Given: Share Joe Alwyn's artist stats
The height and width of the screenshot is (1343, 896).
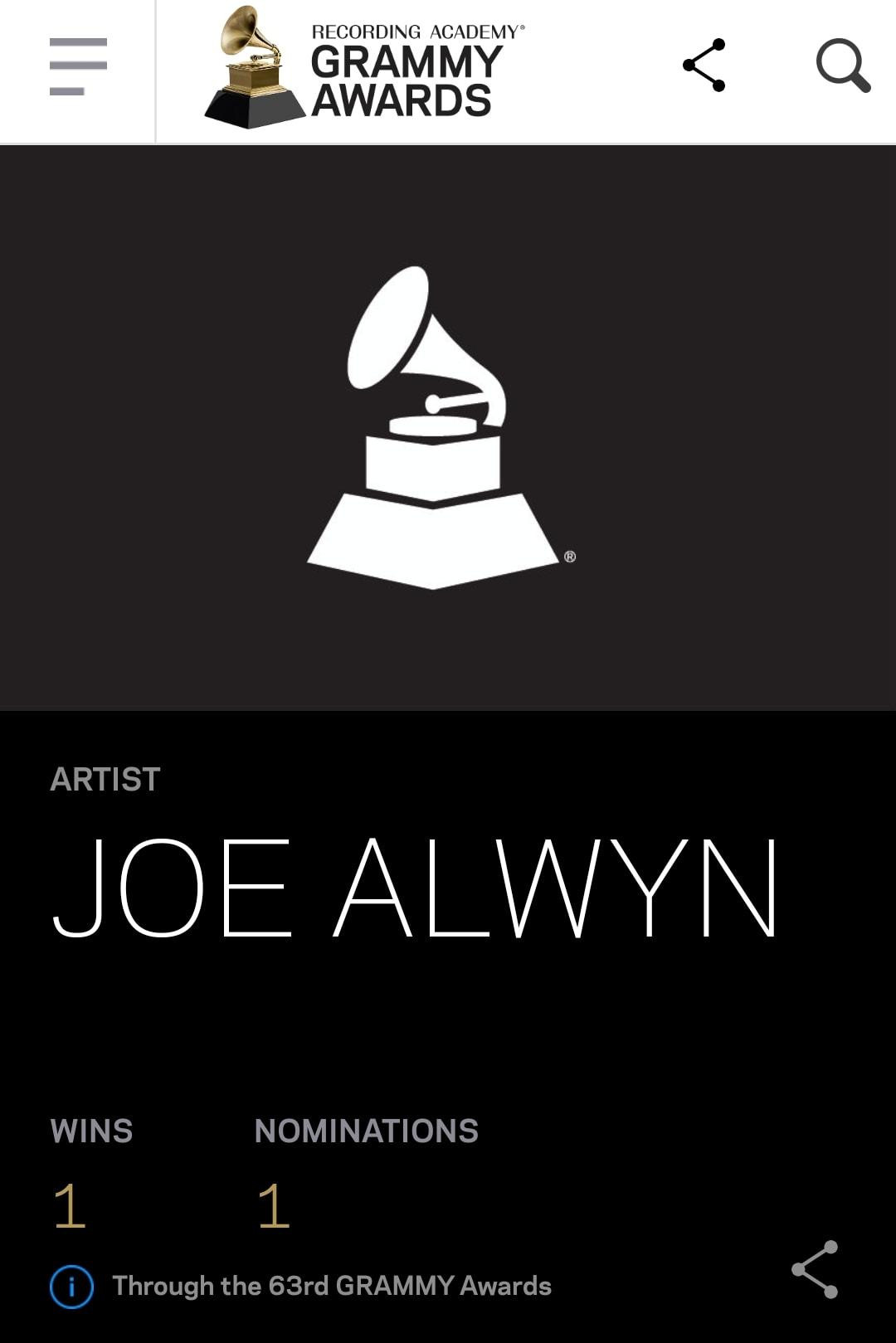Looking at the screenshot, I should coord(815,1269).
